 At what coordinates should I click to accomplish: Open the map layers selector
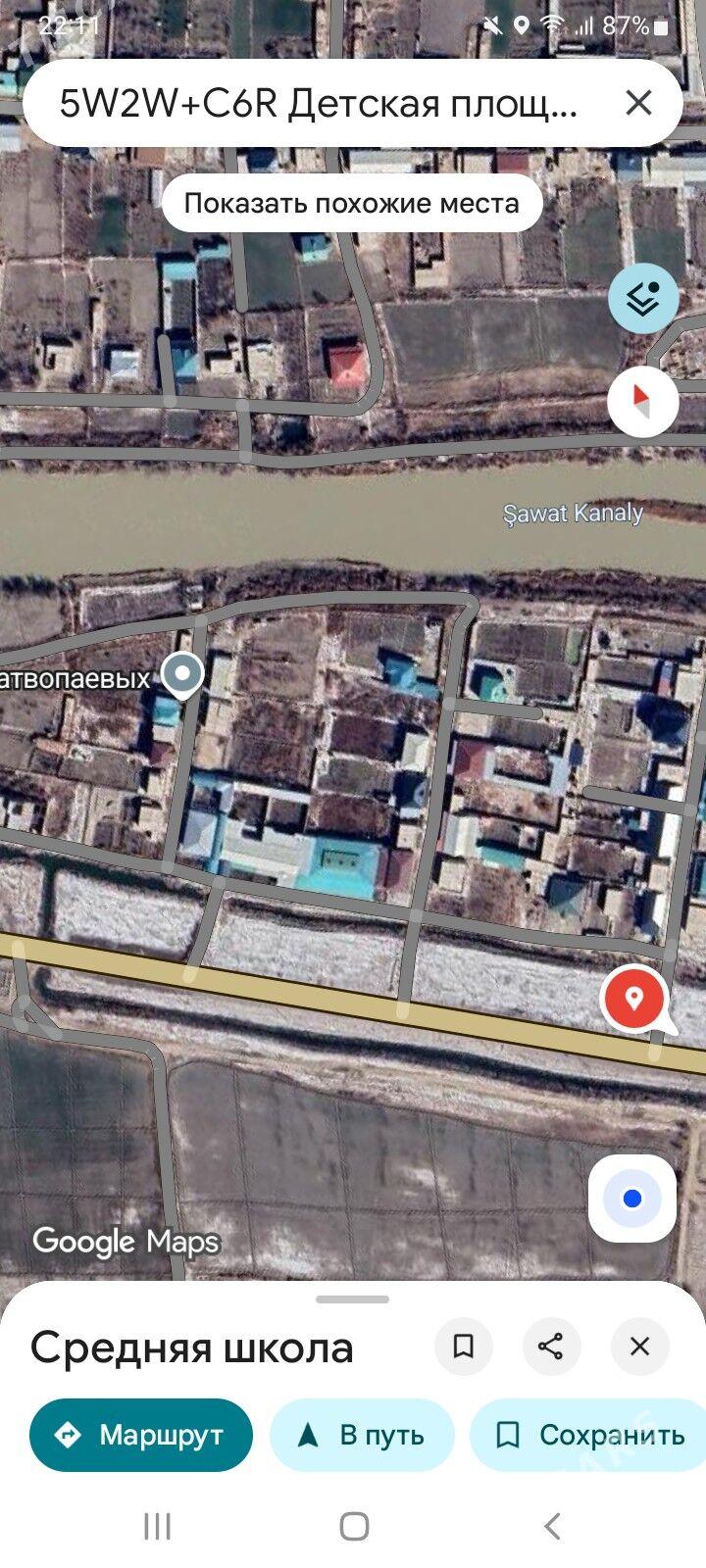[643, 298]
